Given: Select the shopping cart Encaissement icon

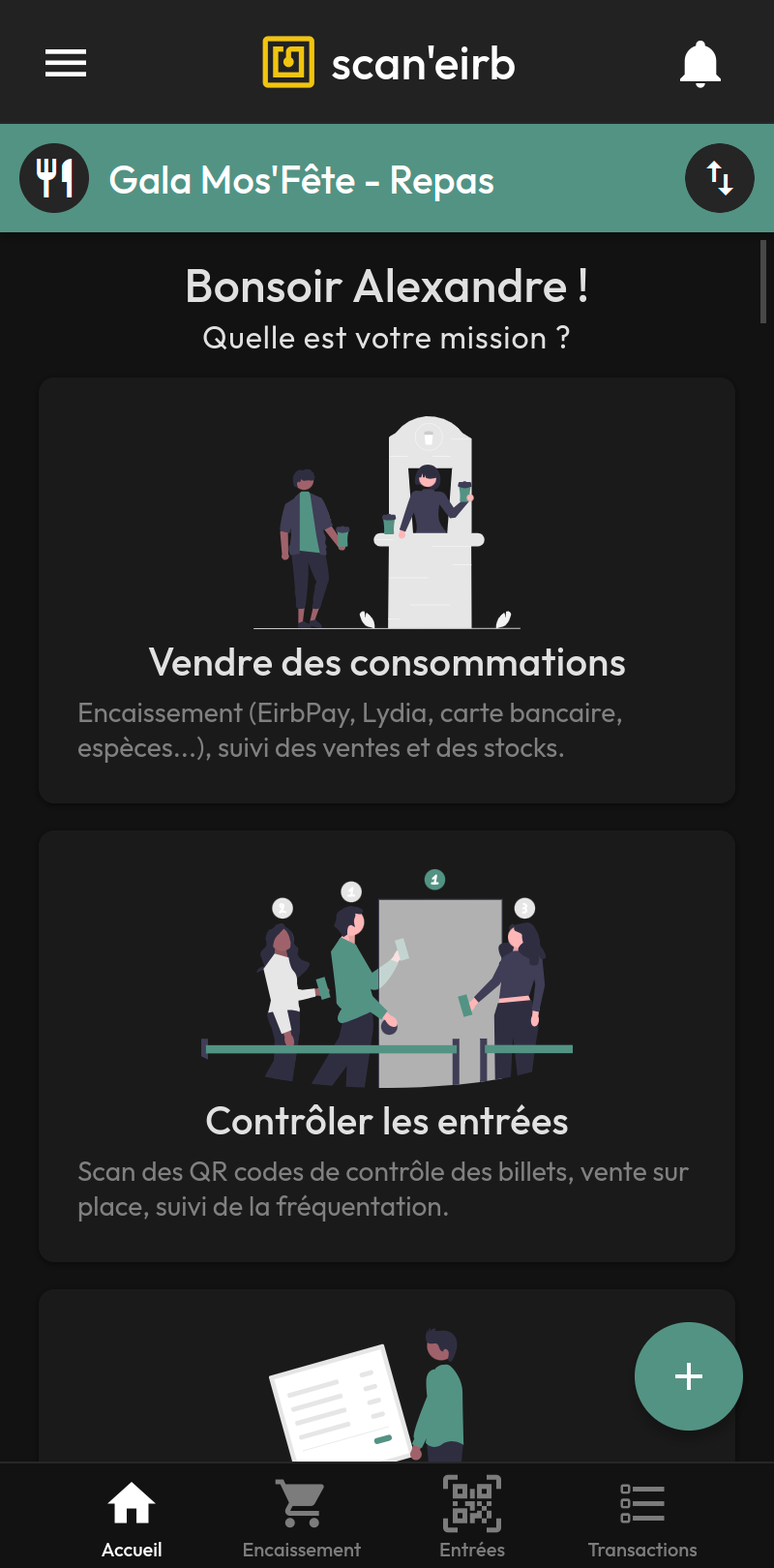Looking at the screenshot, I should pyautogui.click(x=301, y=1501).
